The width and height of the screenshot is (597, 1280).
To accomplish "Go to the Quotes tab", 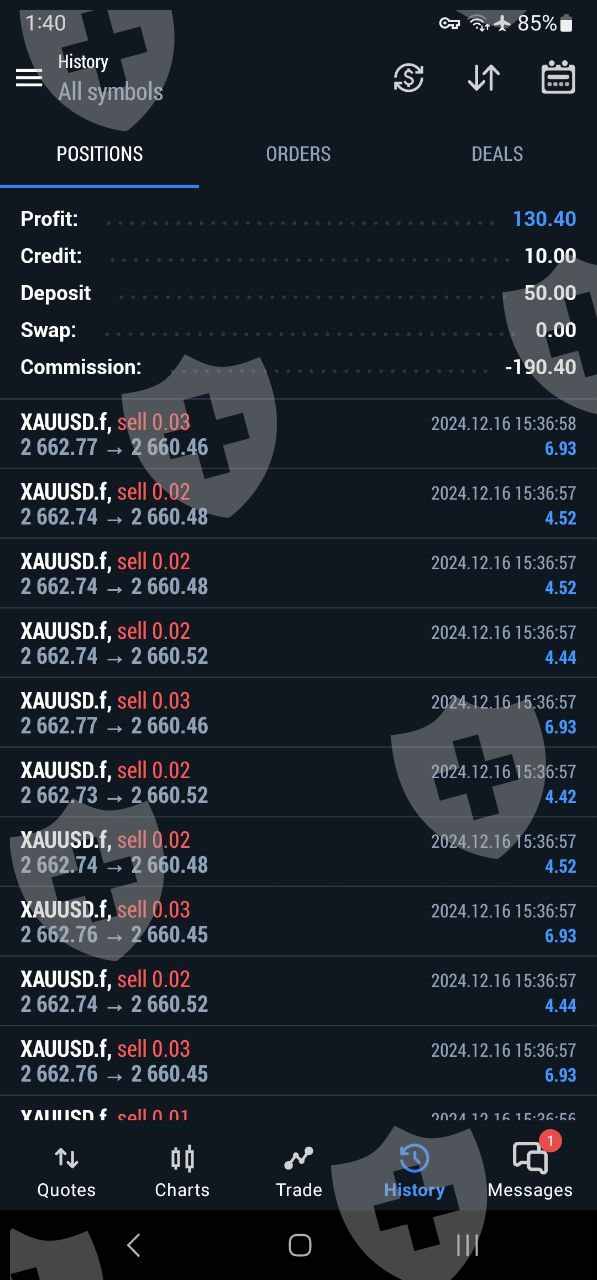I will (66, 1172).
